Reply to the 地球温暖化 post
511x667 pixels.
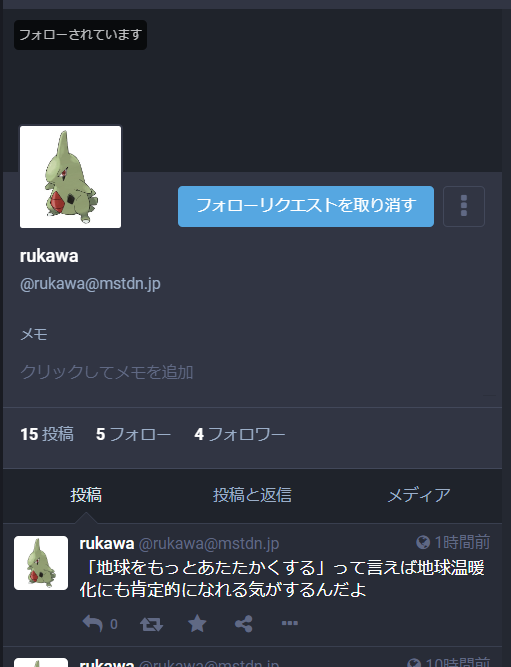[x=92, y=624]
